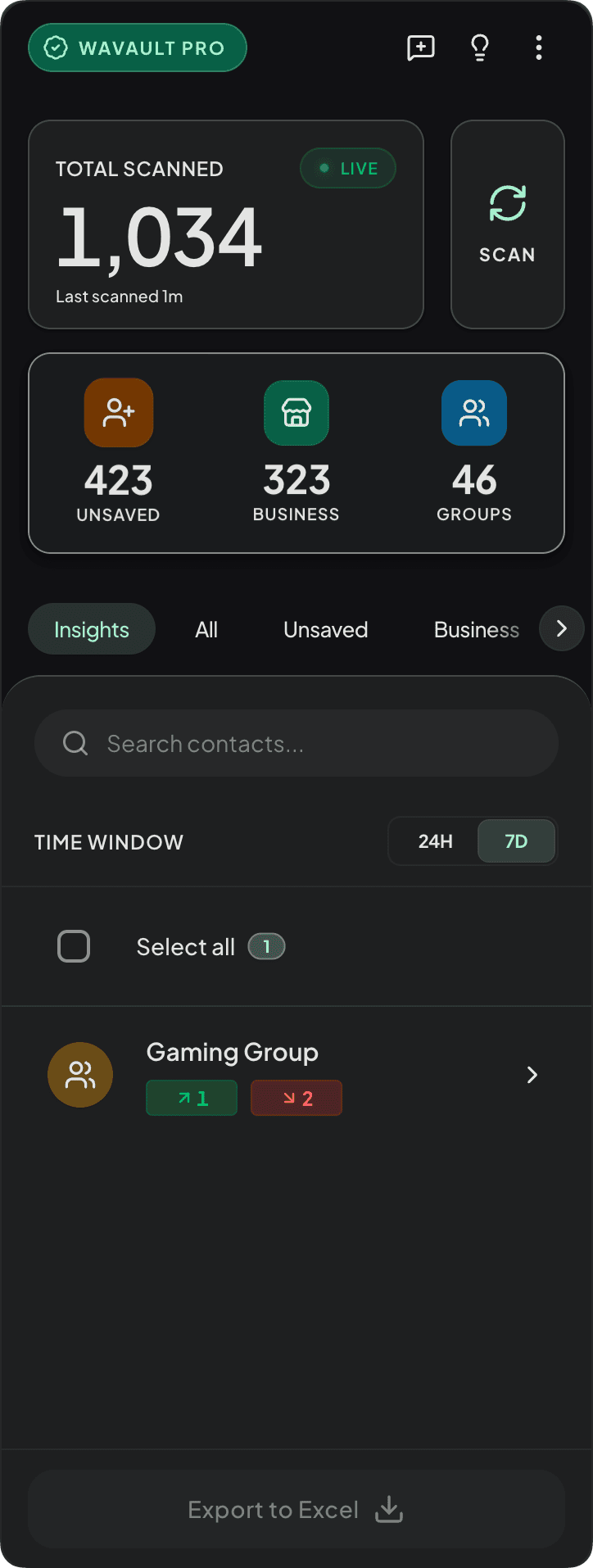Expand the Gaming Group row chevron
Image resolution: width=593 pixels, height=1568 pixels.
pos(532,1074)
